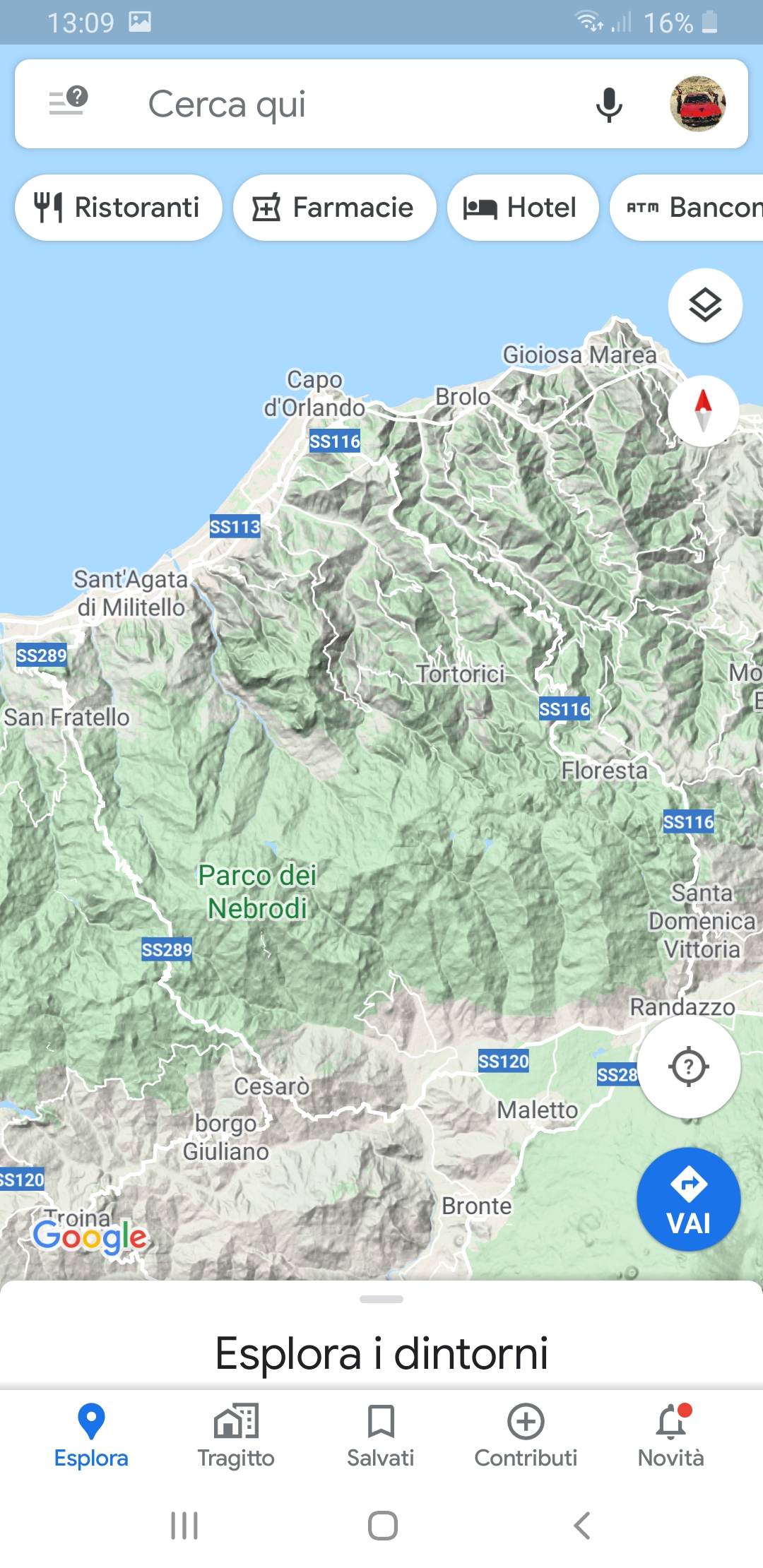Center map on my location
The image size is (763, 1568).
(x=689, y=1067)
